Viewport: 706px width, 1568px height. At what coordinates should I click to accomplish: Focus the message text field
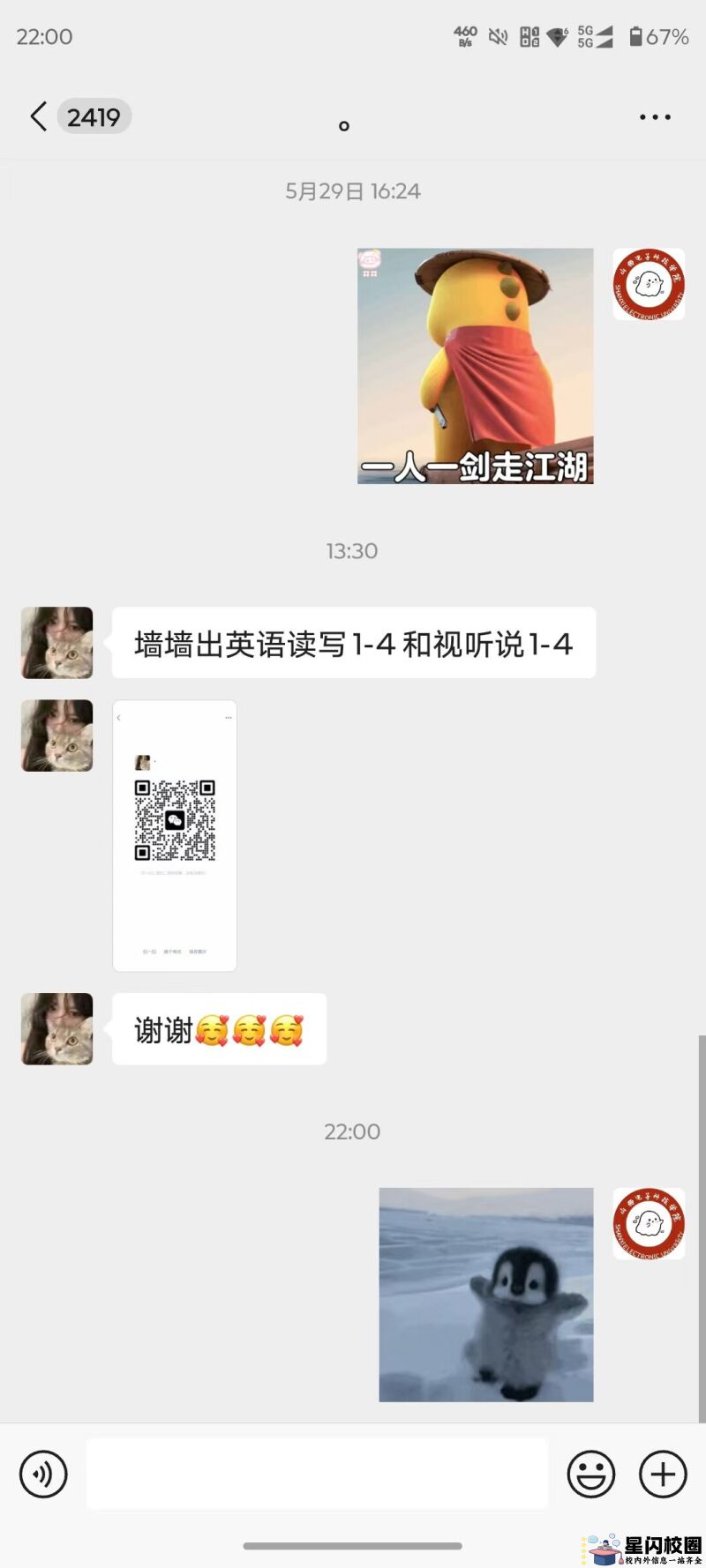point(317,1474)
